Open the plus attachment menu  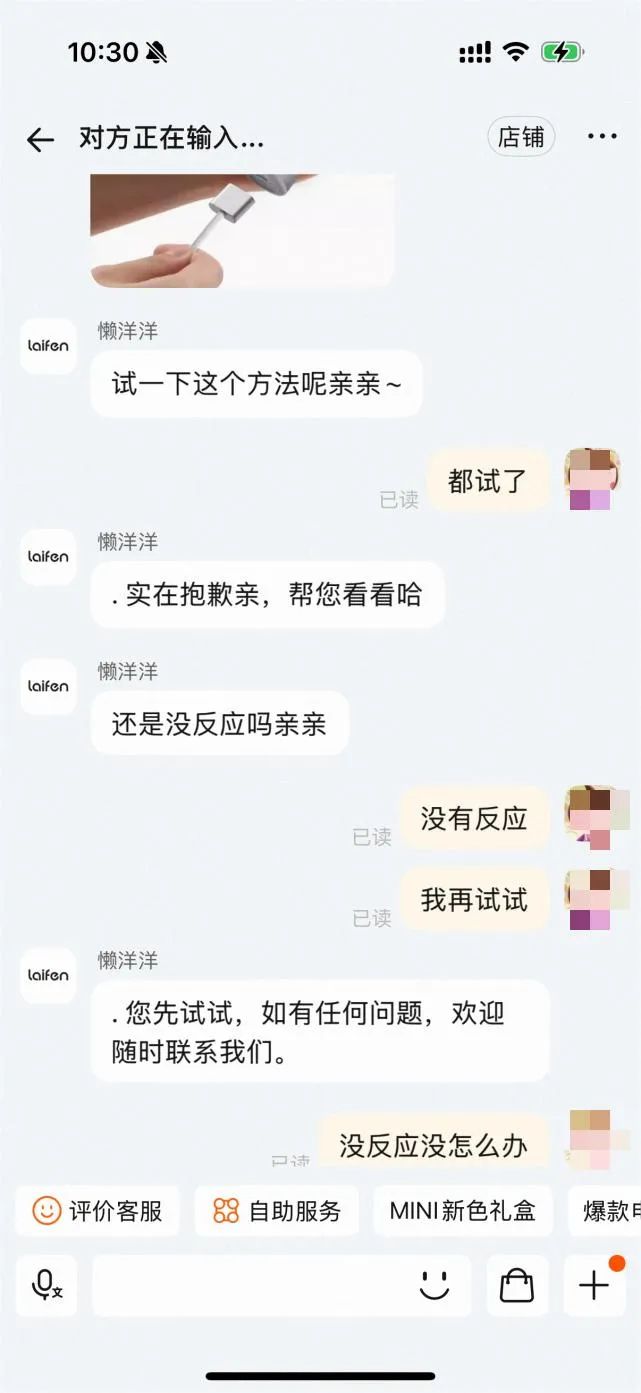(x=594, y=1285)
